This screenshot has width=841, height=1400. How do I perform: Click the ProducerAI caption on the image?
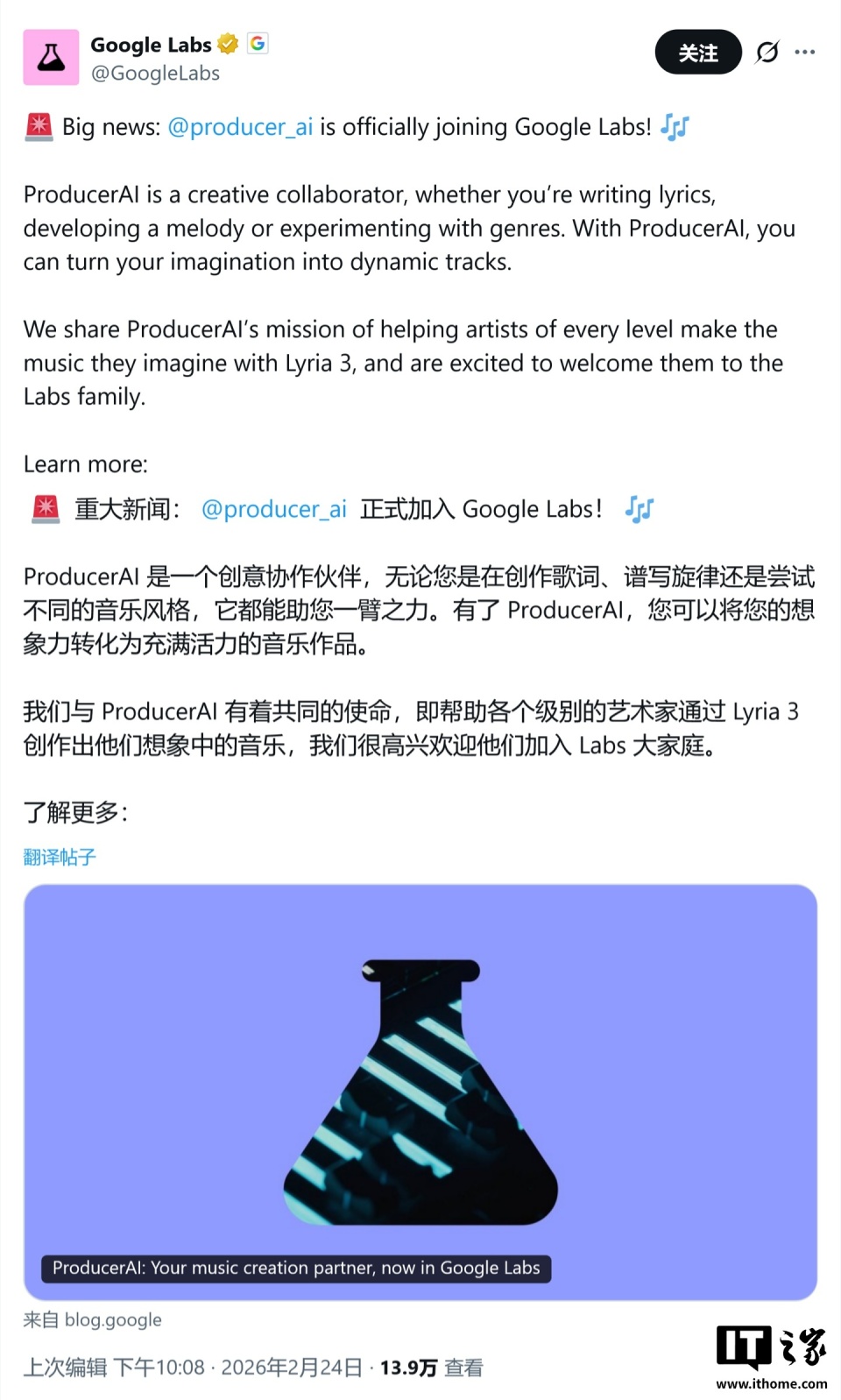(296, 1267)
